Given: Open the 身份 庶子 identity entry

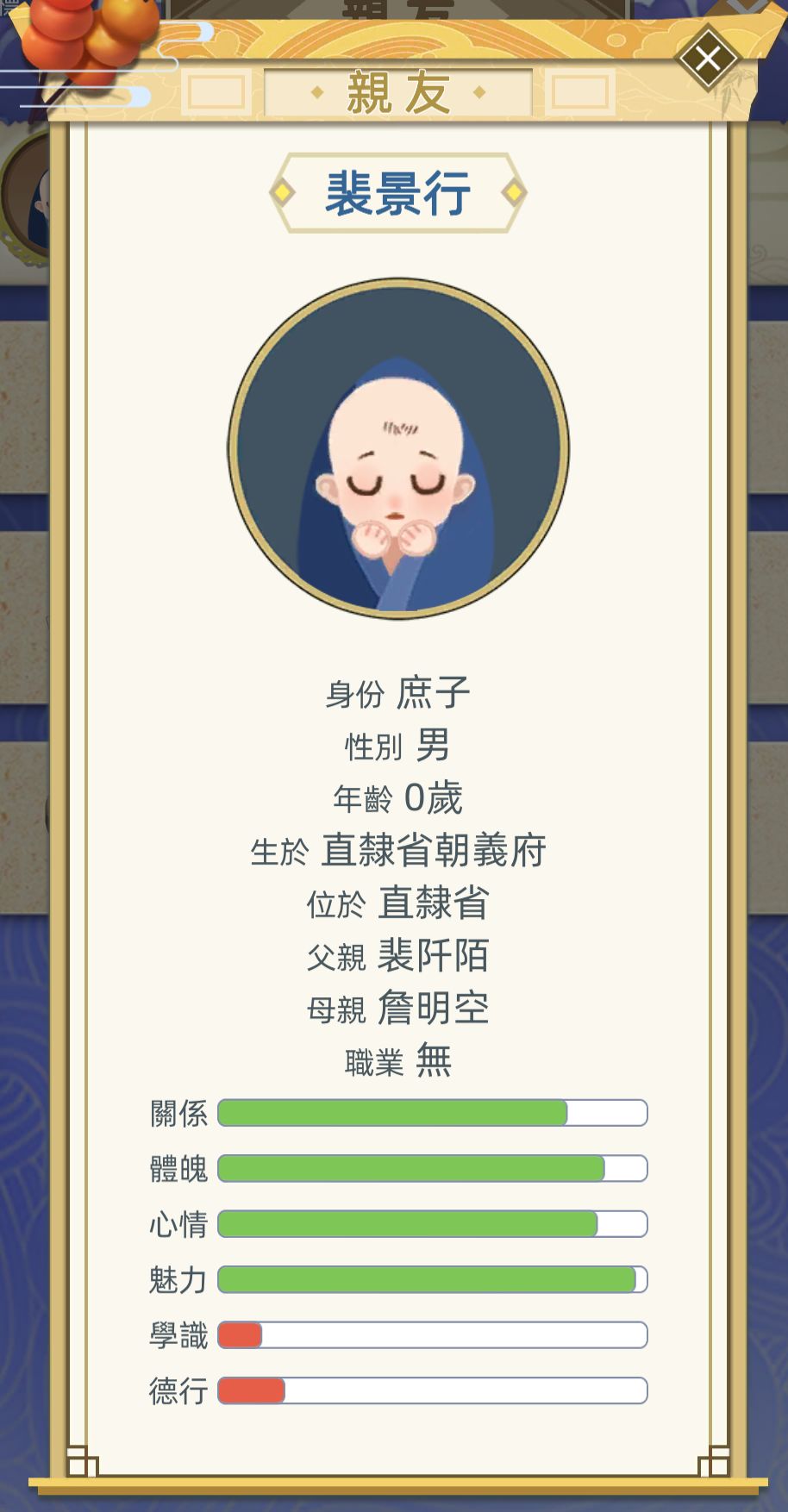Looking at the screenshot, I should click(397, 690).
